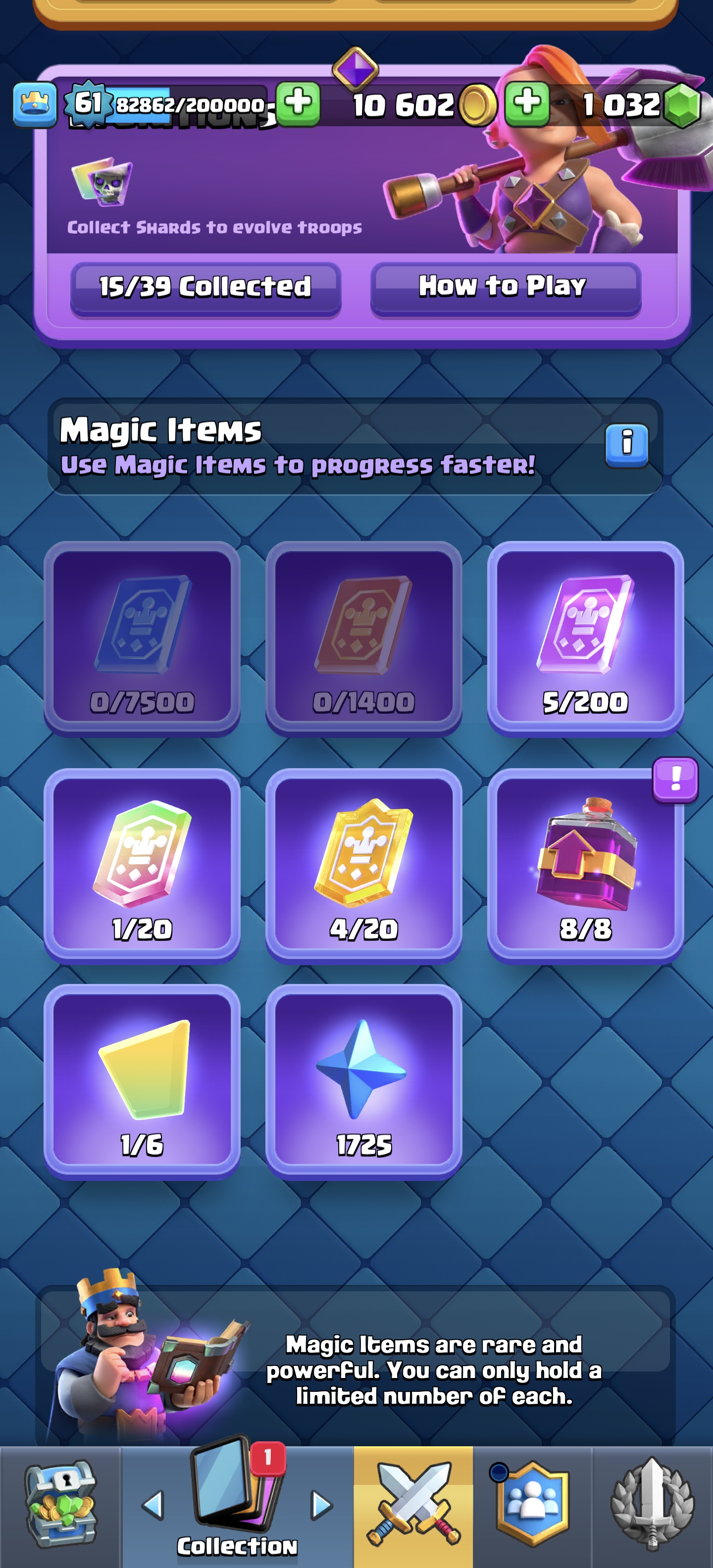Open the King level crown icon
This screenshot has width=713, height=1568.
tap(35, 105)
